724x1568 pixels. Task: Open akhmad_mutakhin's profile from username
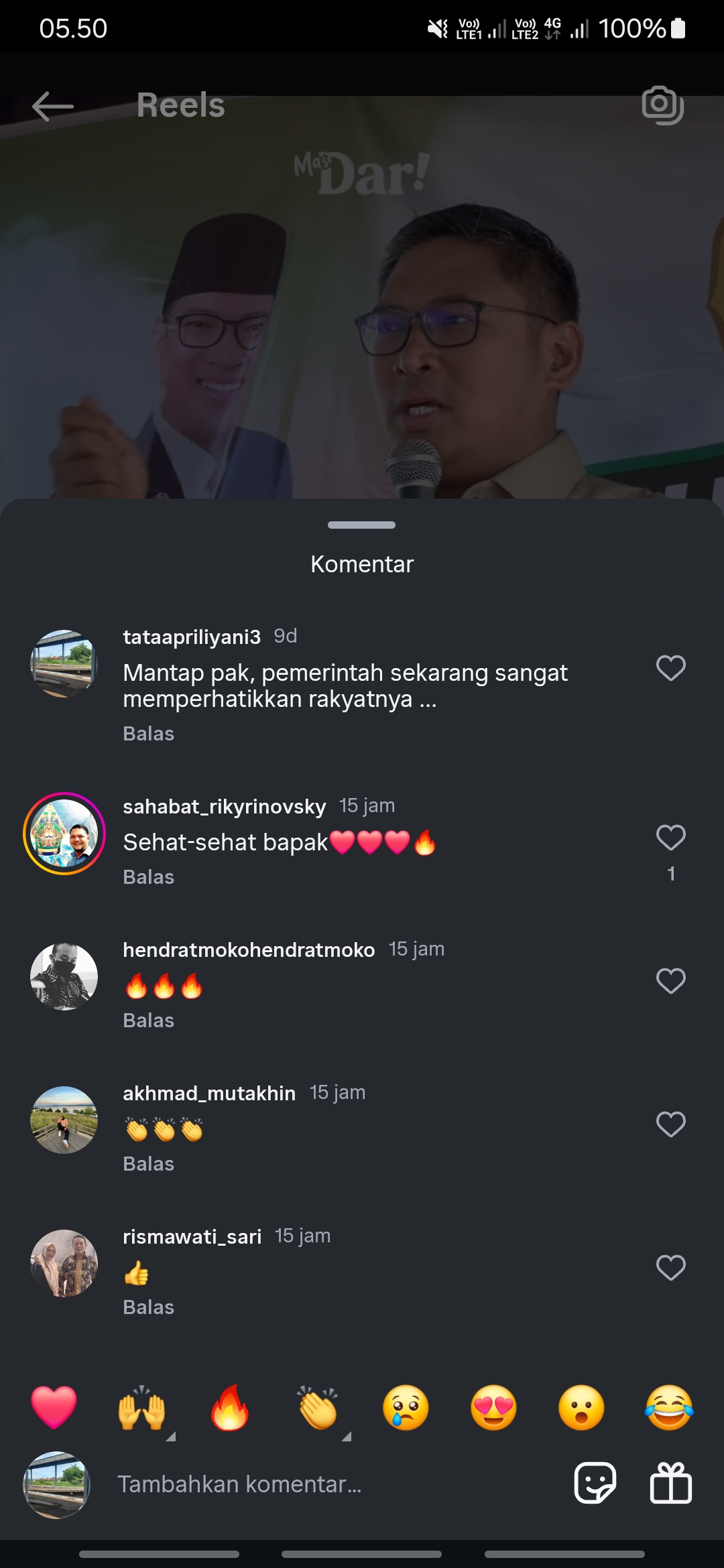tap(209, 1093)
